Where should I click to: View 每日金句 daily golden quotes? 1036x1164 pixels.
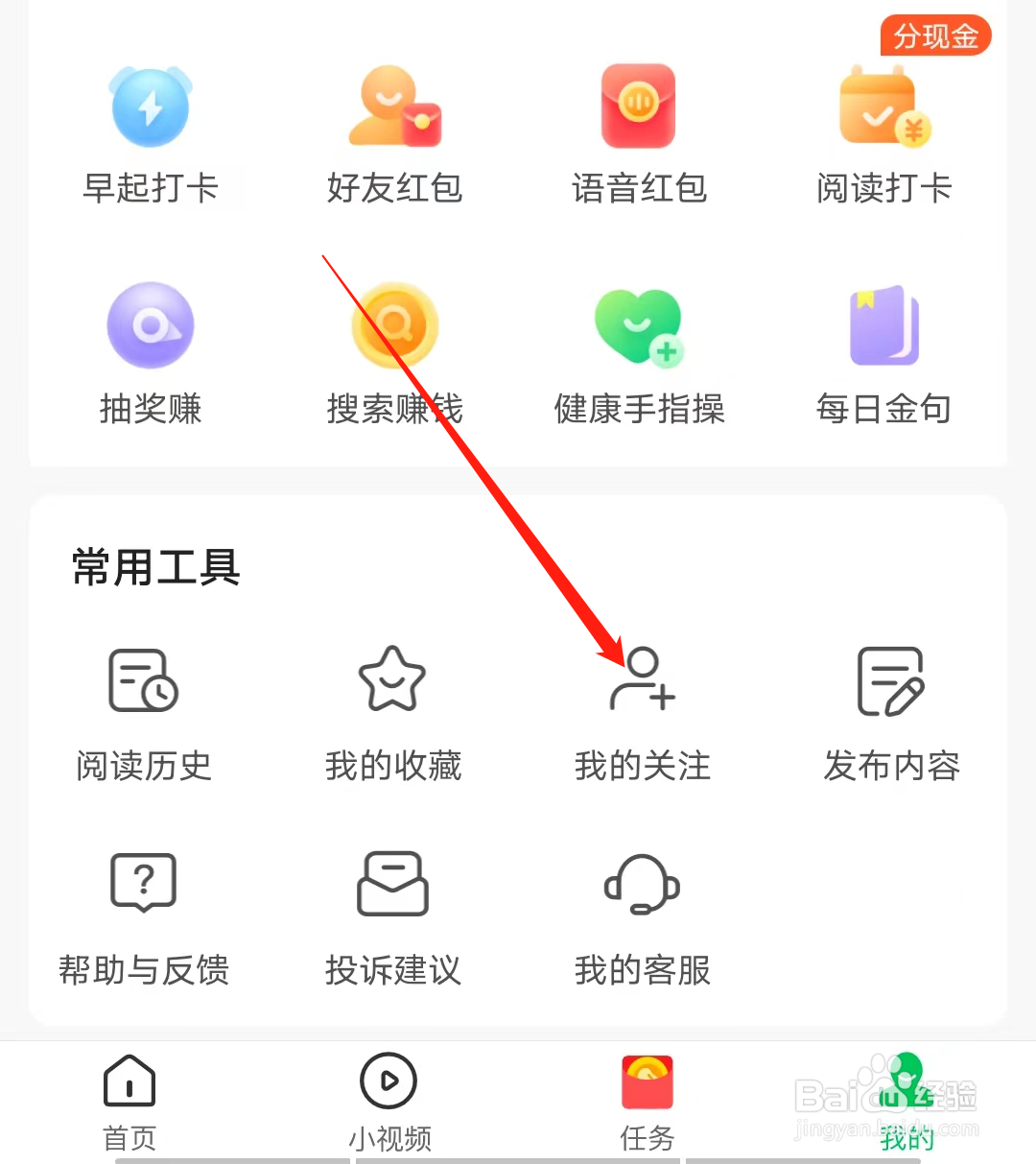883,353
